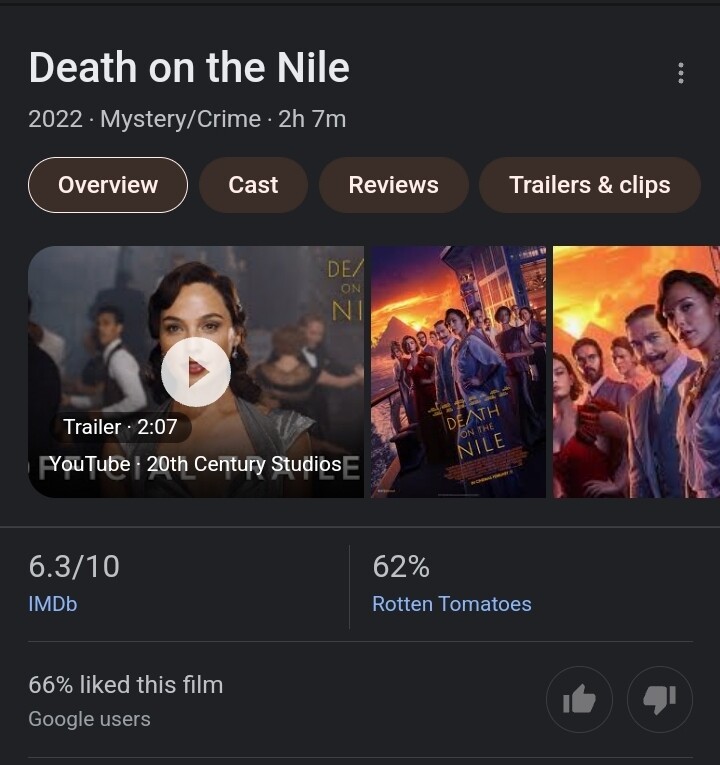
Task: Open the three-dot overflow menu
Action: pyautogui.click(x=681, y=73)
